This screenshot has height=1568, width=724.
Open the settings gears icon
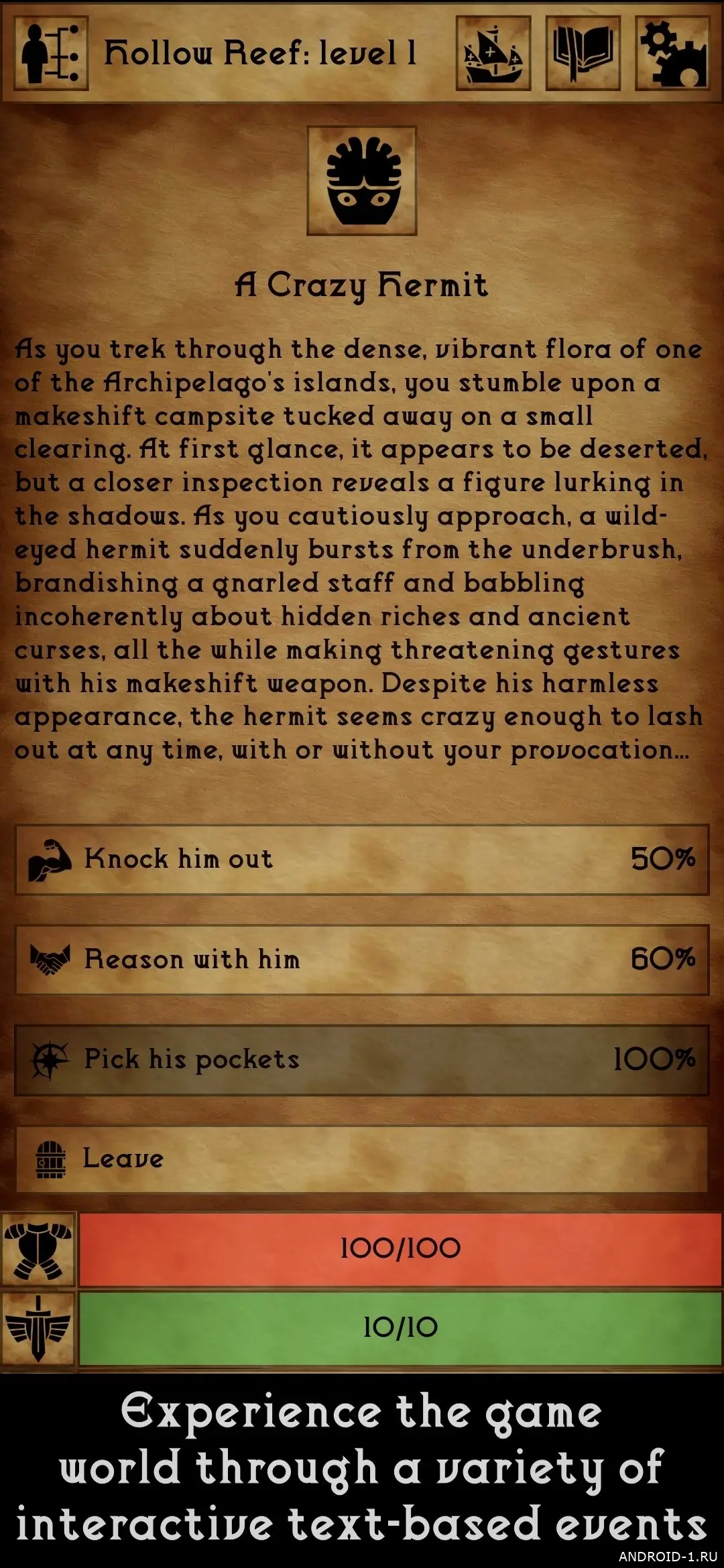tap(672, 54)
